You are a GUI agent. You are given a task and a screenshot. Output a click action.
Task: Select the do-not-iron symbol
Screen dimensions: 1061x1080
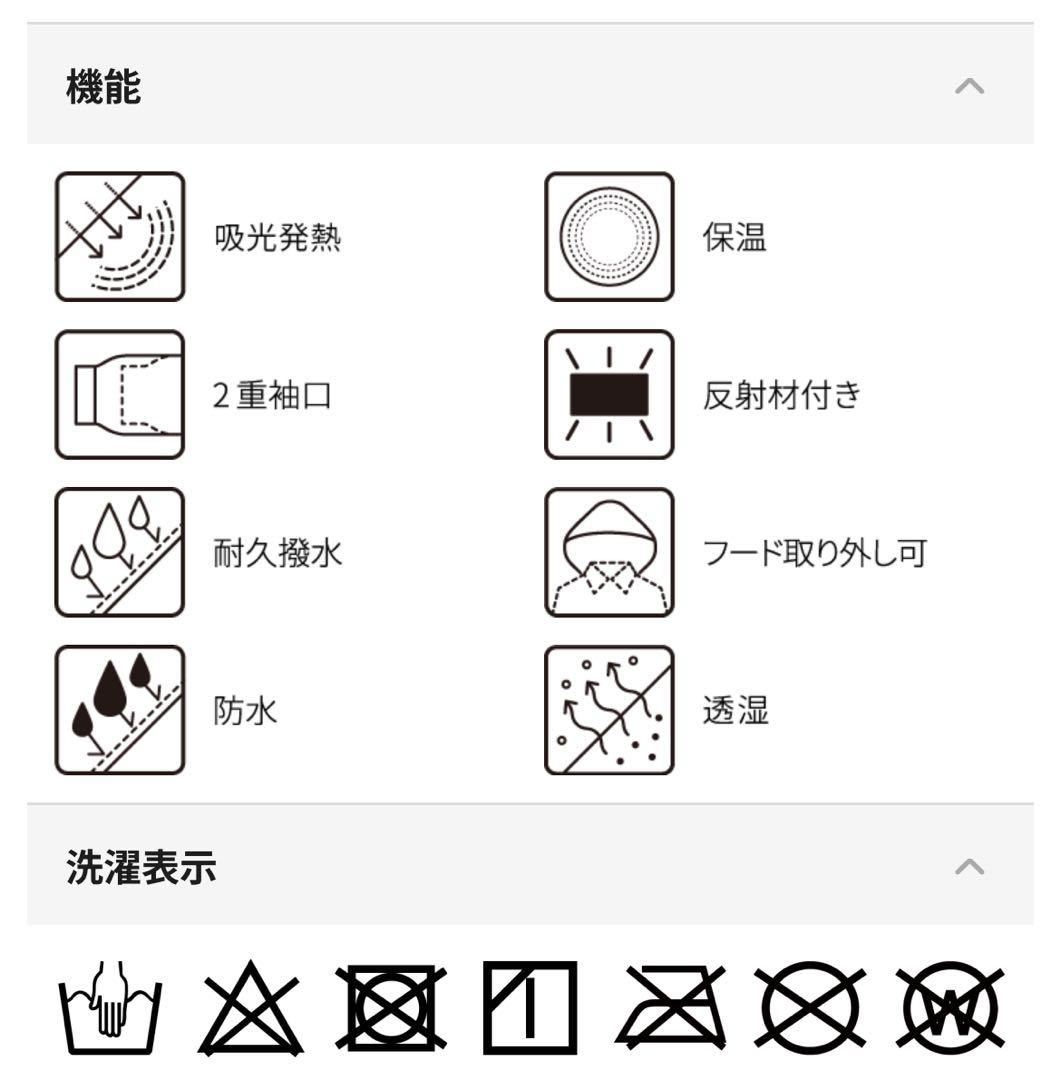pos(672,1010)
